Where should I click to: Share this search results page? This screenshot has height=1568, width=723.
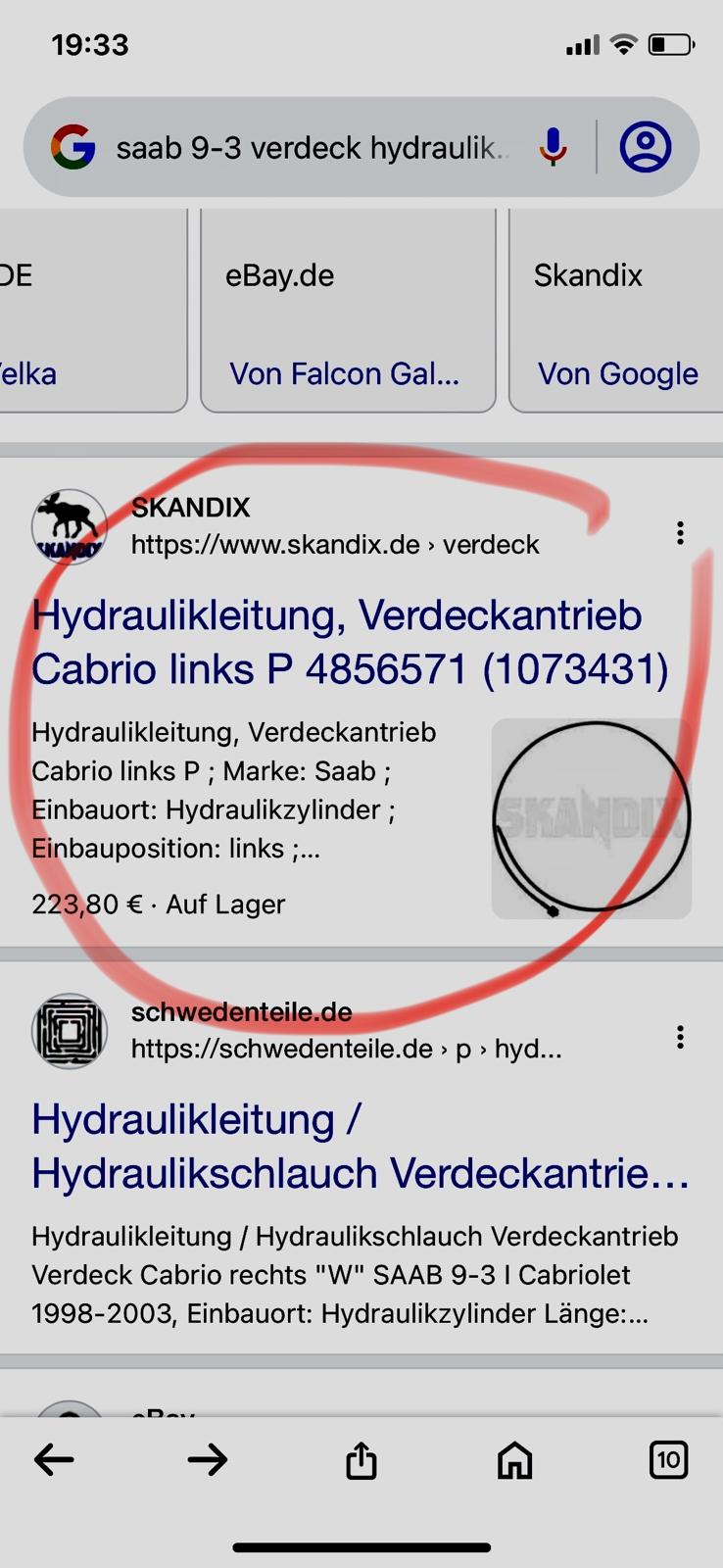(x=361, y=1459)
